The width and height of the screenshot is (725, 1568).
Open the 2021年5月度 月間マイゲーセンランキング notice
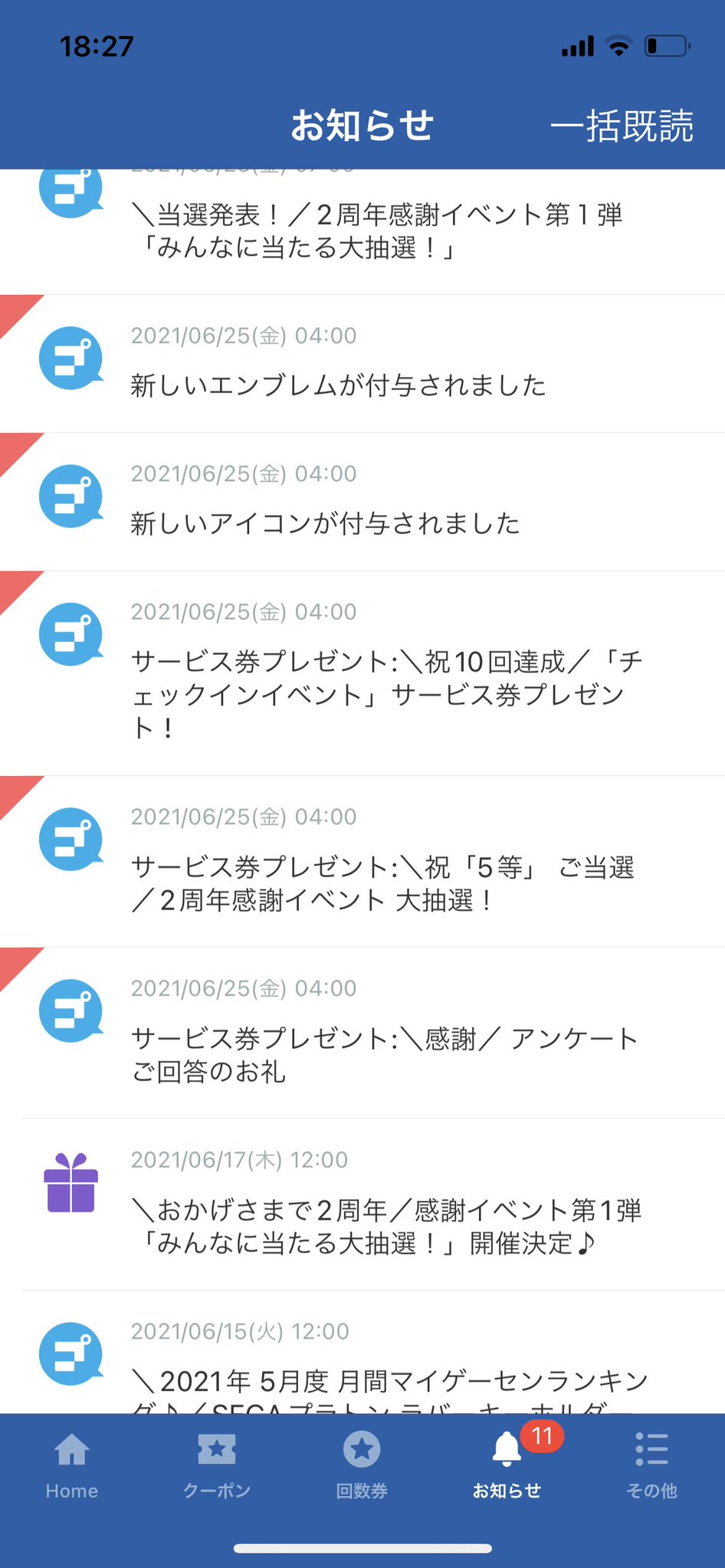click(x=362, y=1352)
